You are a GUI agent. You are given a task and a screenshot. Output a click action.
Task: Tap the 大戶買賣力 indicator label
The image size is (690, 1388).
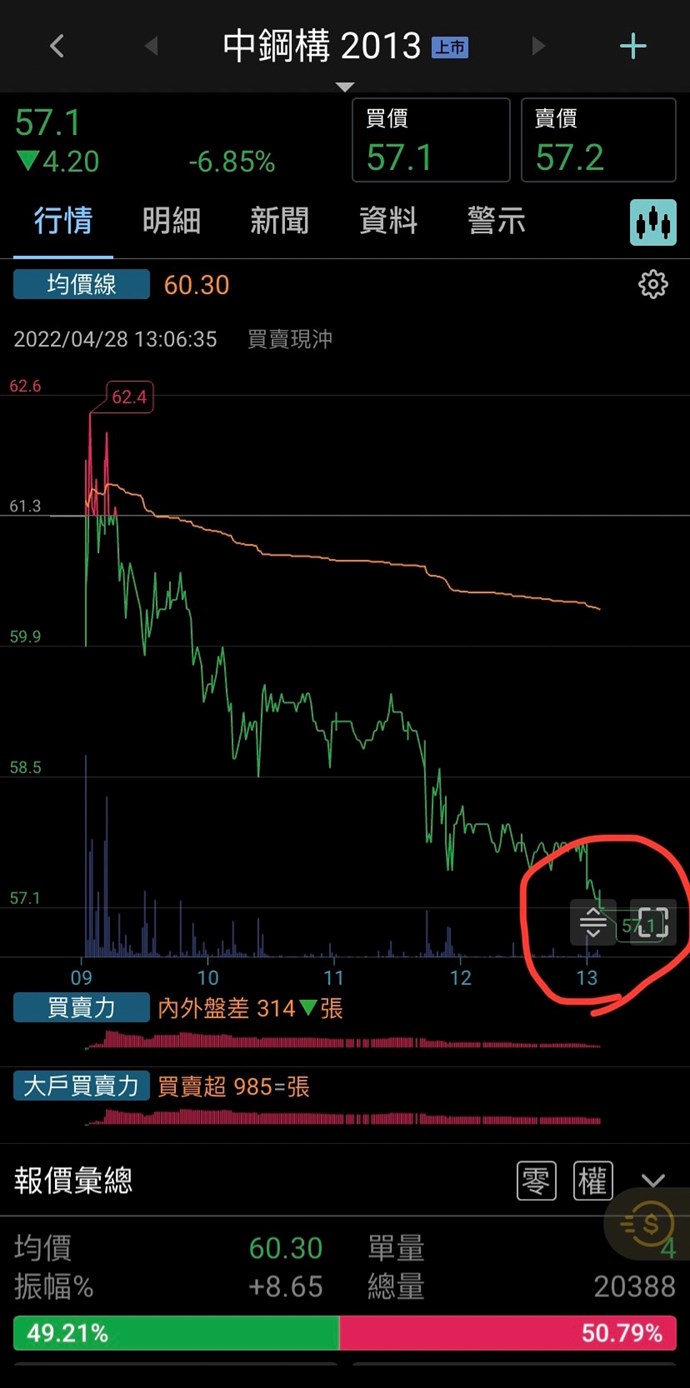(x=81, y=1086)
